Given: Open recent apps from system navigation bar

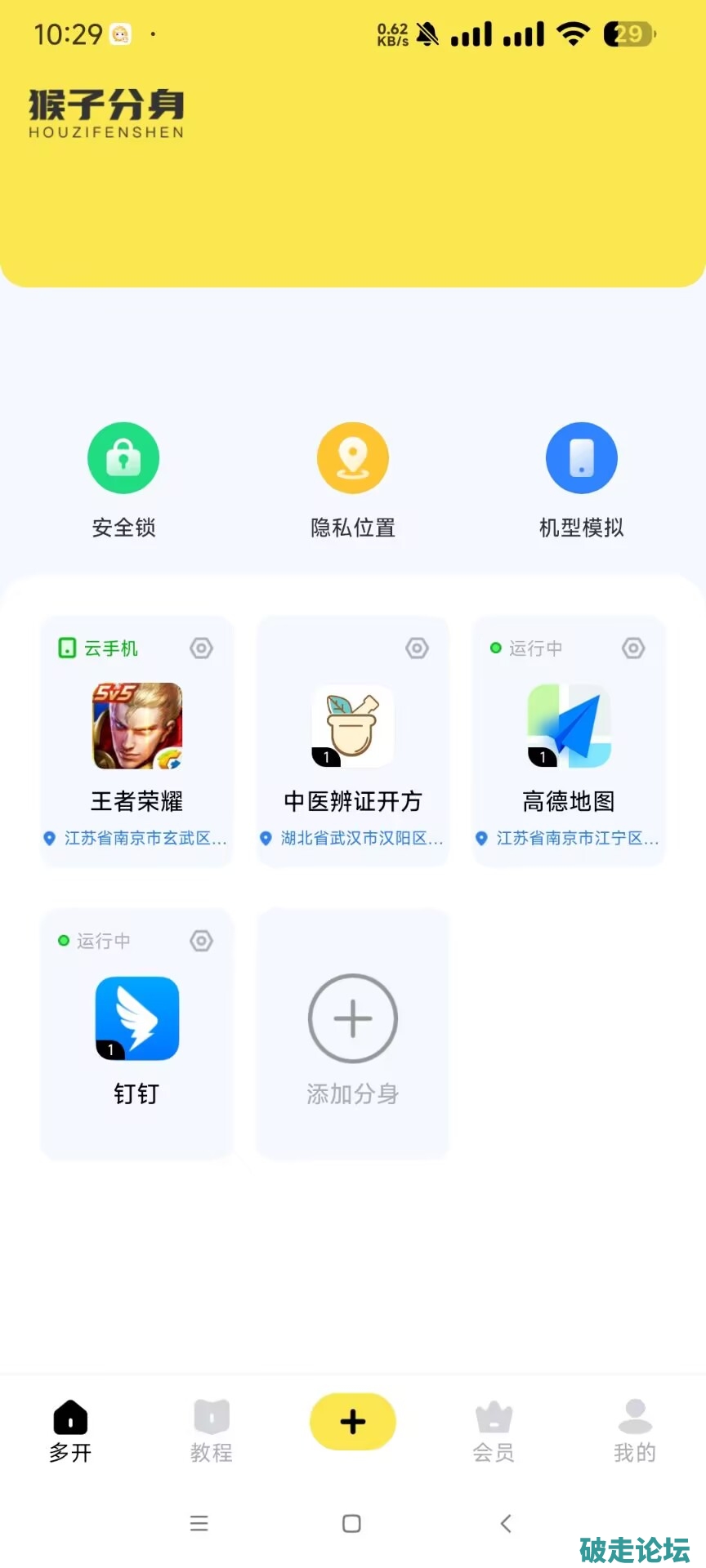Looking at the screenshot, I should [x=199, y=1523].
